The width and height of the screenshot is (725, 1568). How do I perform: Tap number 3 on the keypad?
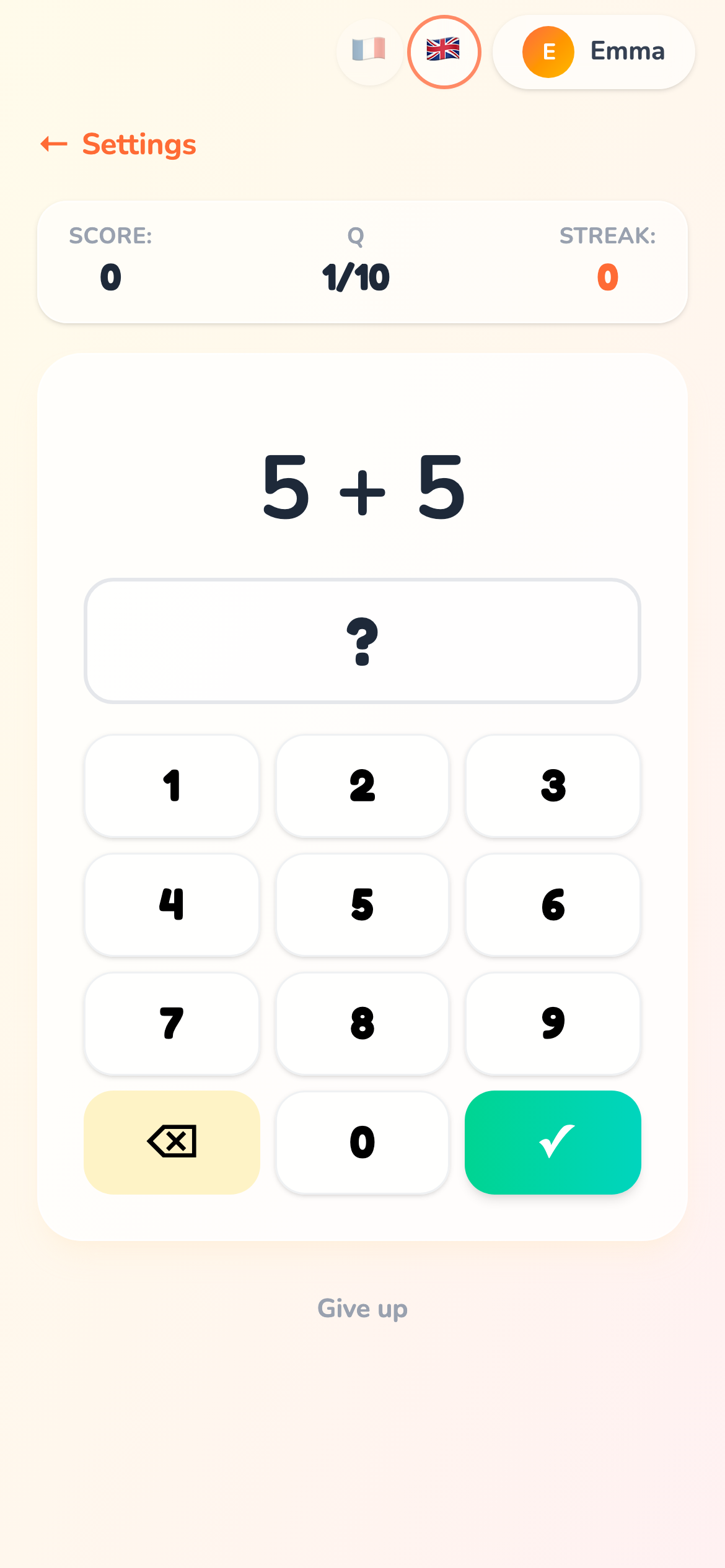point(553,786)
